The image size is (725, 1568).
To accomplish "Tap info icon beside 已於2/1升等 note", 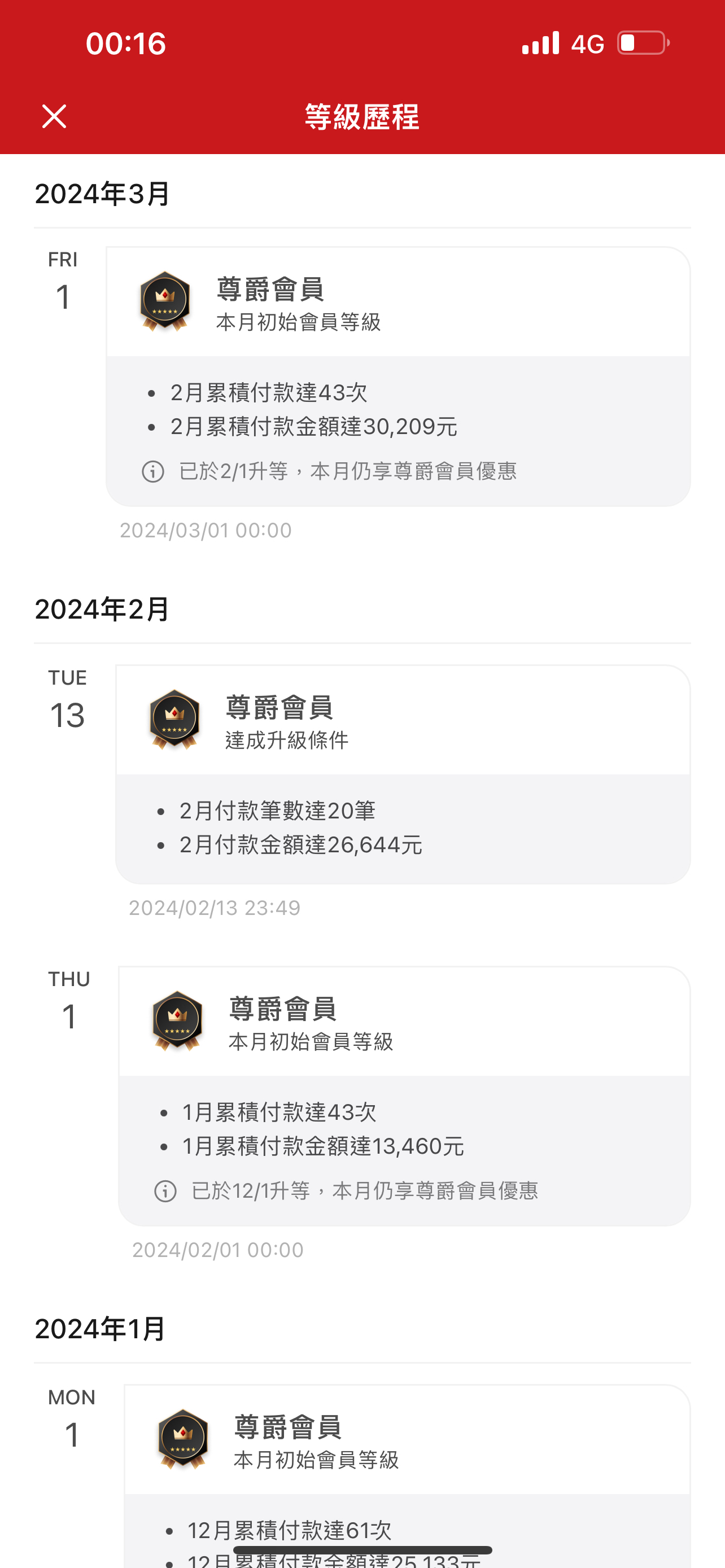I will coord(153,471).
